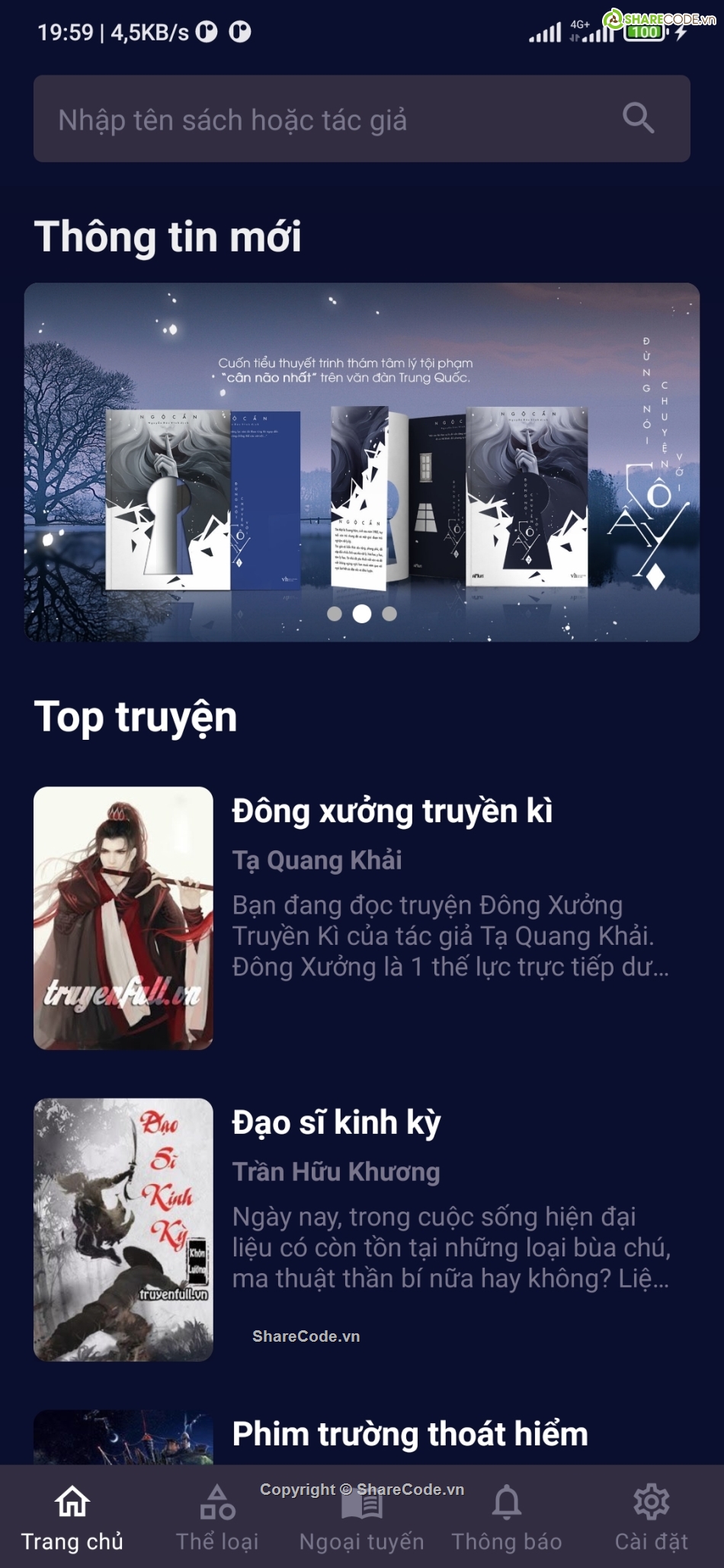Open the Cài đặt settings tab

coord(651,1517)
